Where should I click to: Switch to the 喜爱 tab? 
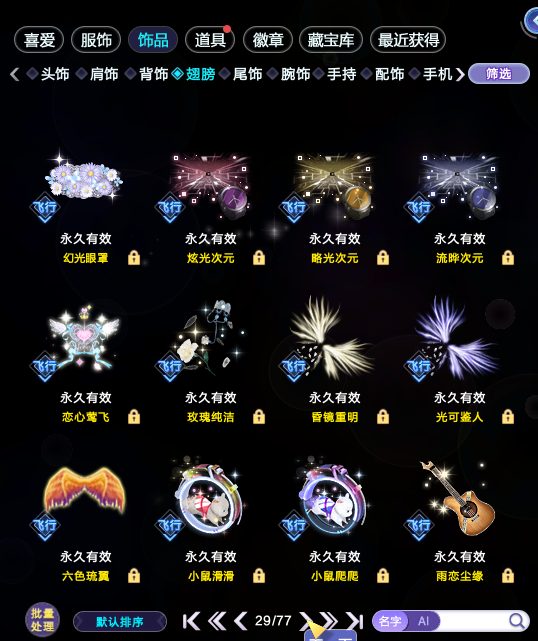coord(39,40)
